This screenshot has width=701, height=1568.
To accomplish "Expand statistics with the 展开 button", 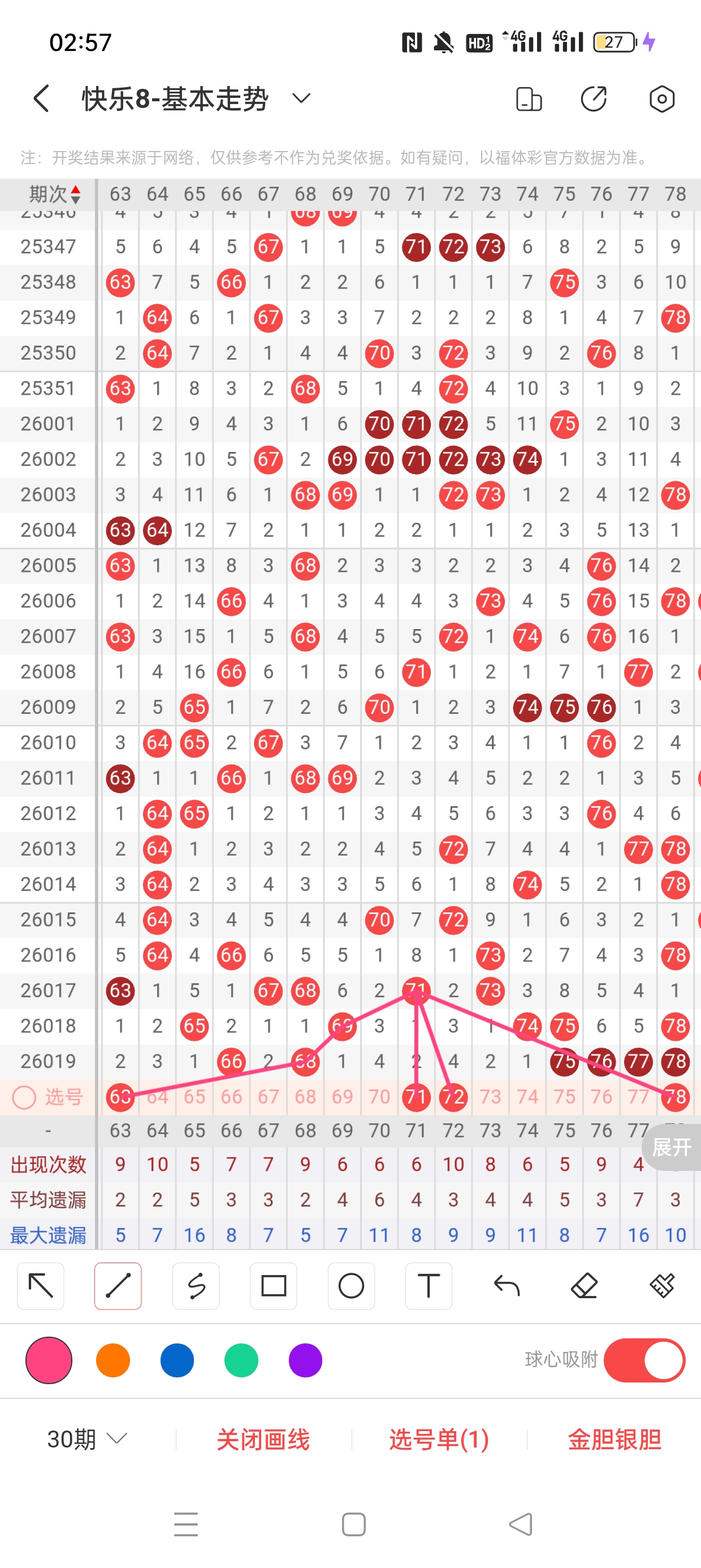I will [x=672, y=1147].
